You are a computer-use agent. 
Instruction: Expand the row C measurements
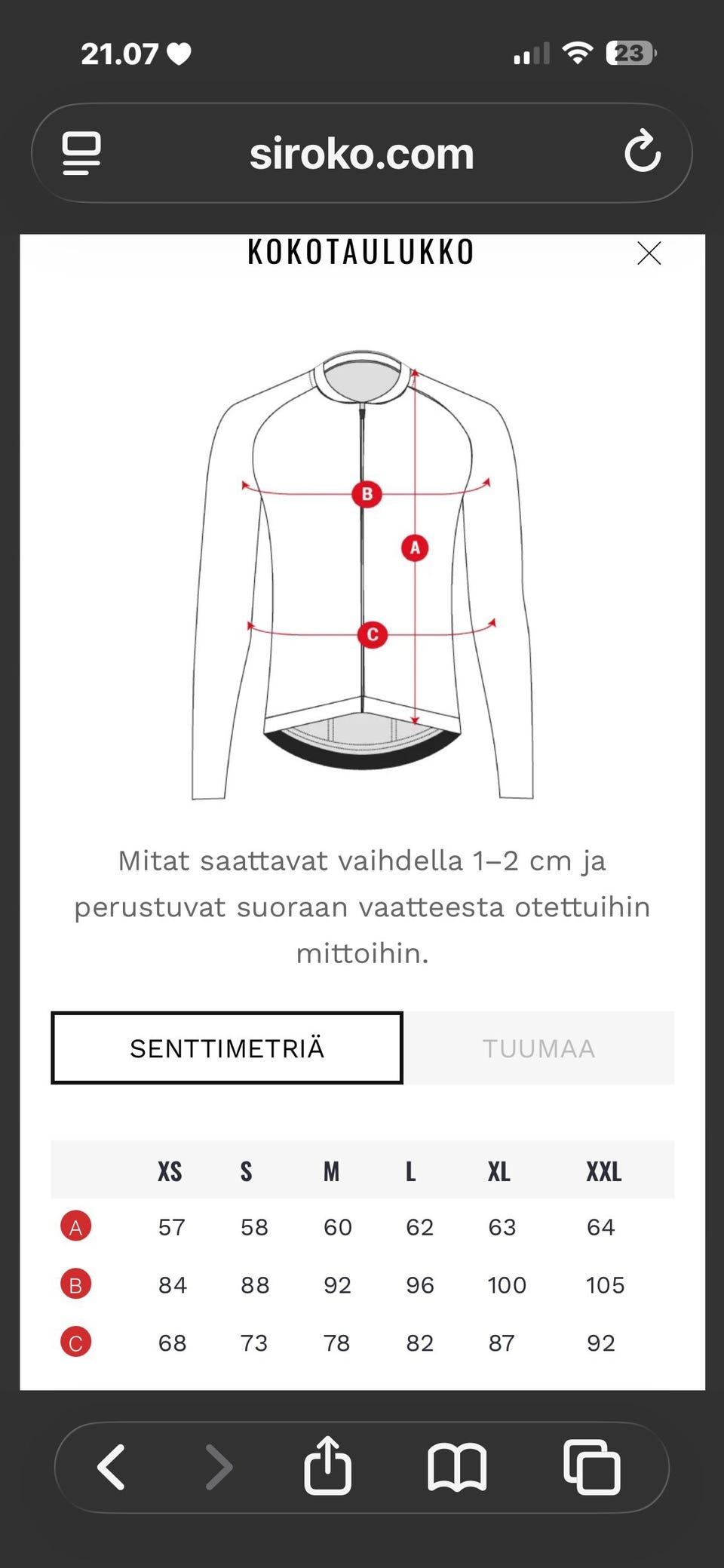75,1341
